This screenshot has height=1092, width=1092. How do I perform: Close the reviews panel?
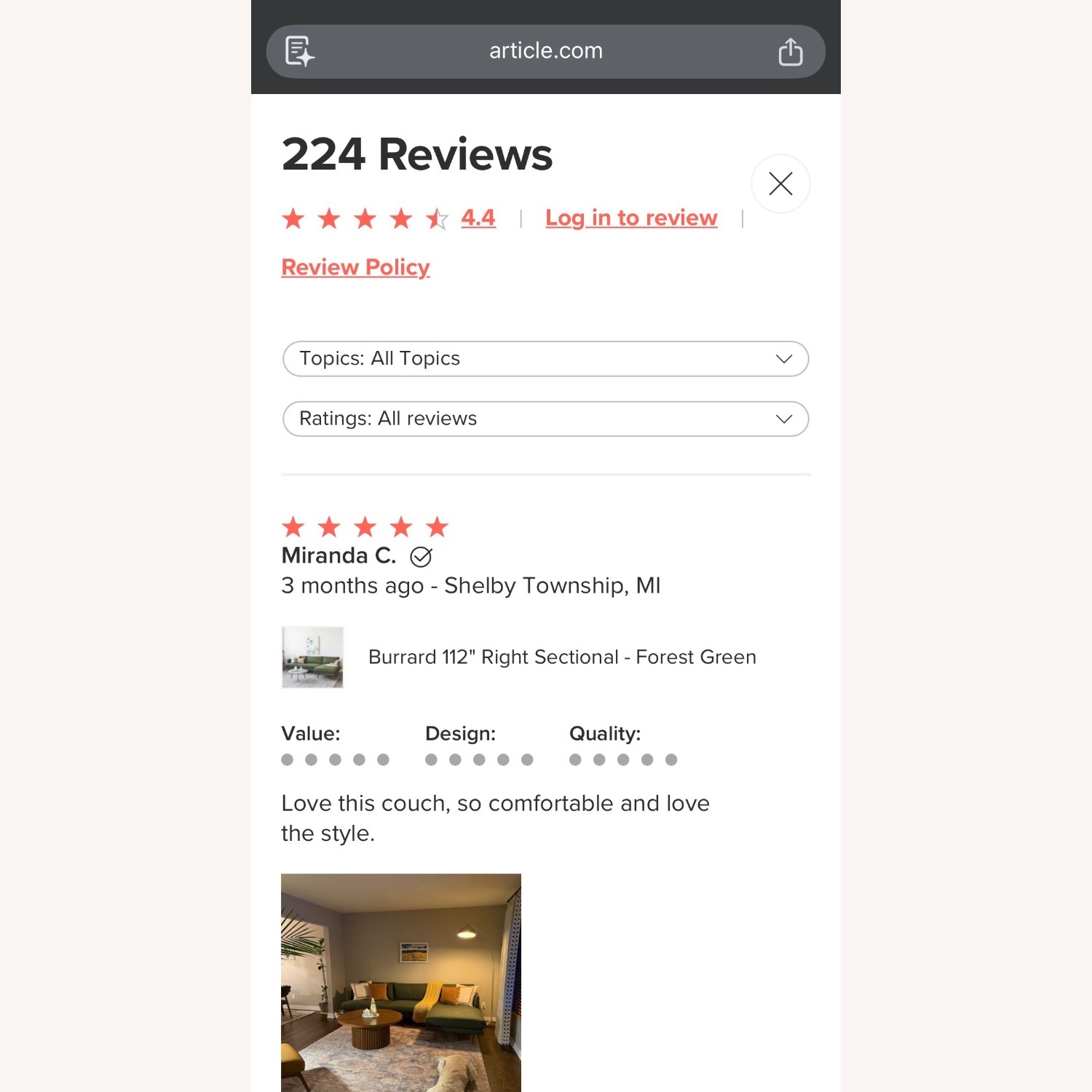coord(780,183)
